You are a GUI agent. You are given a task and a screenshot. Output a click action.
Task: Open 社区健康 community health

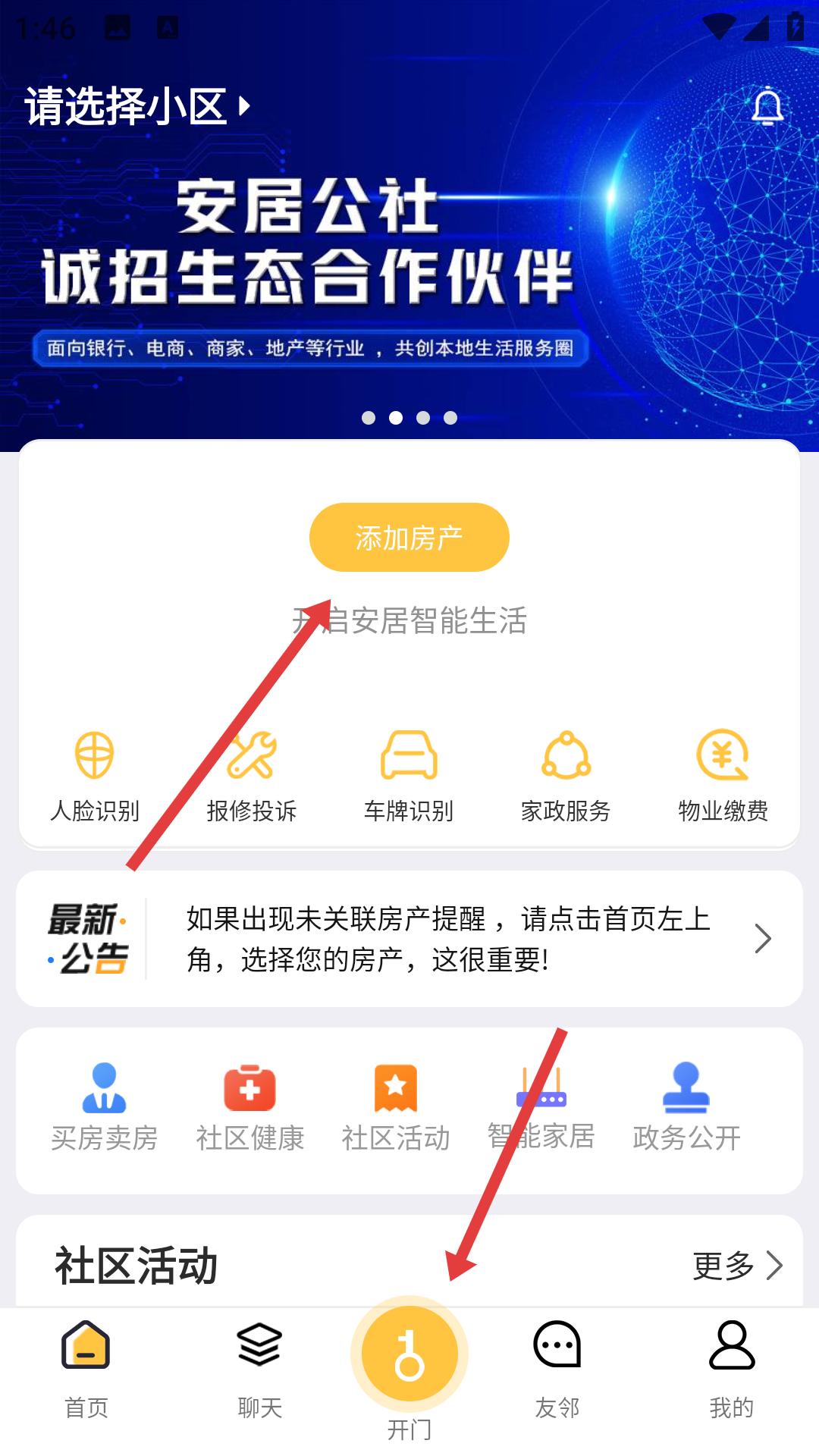point(249,1107)
